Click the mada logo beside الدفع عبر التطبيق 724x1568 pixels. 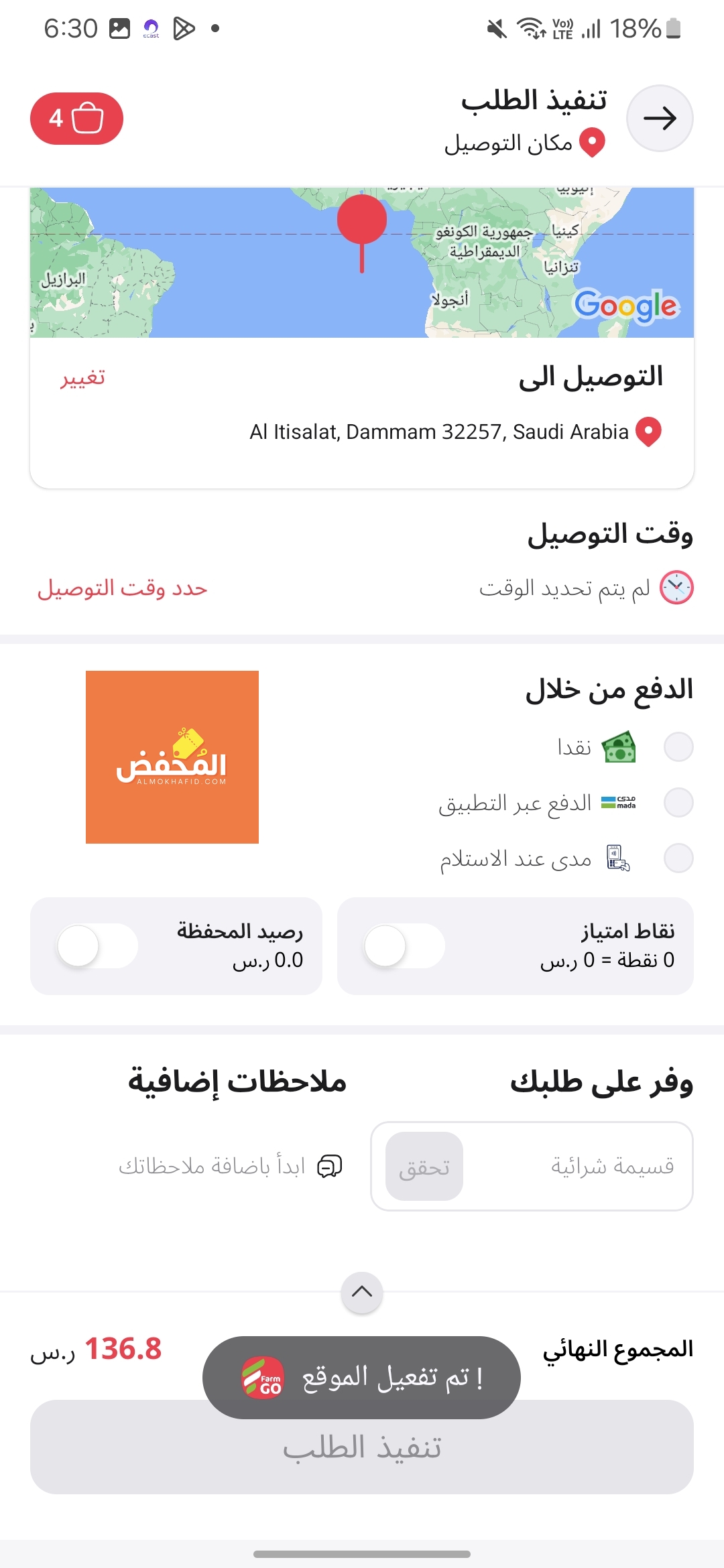[x=618, y=802]
